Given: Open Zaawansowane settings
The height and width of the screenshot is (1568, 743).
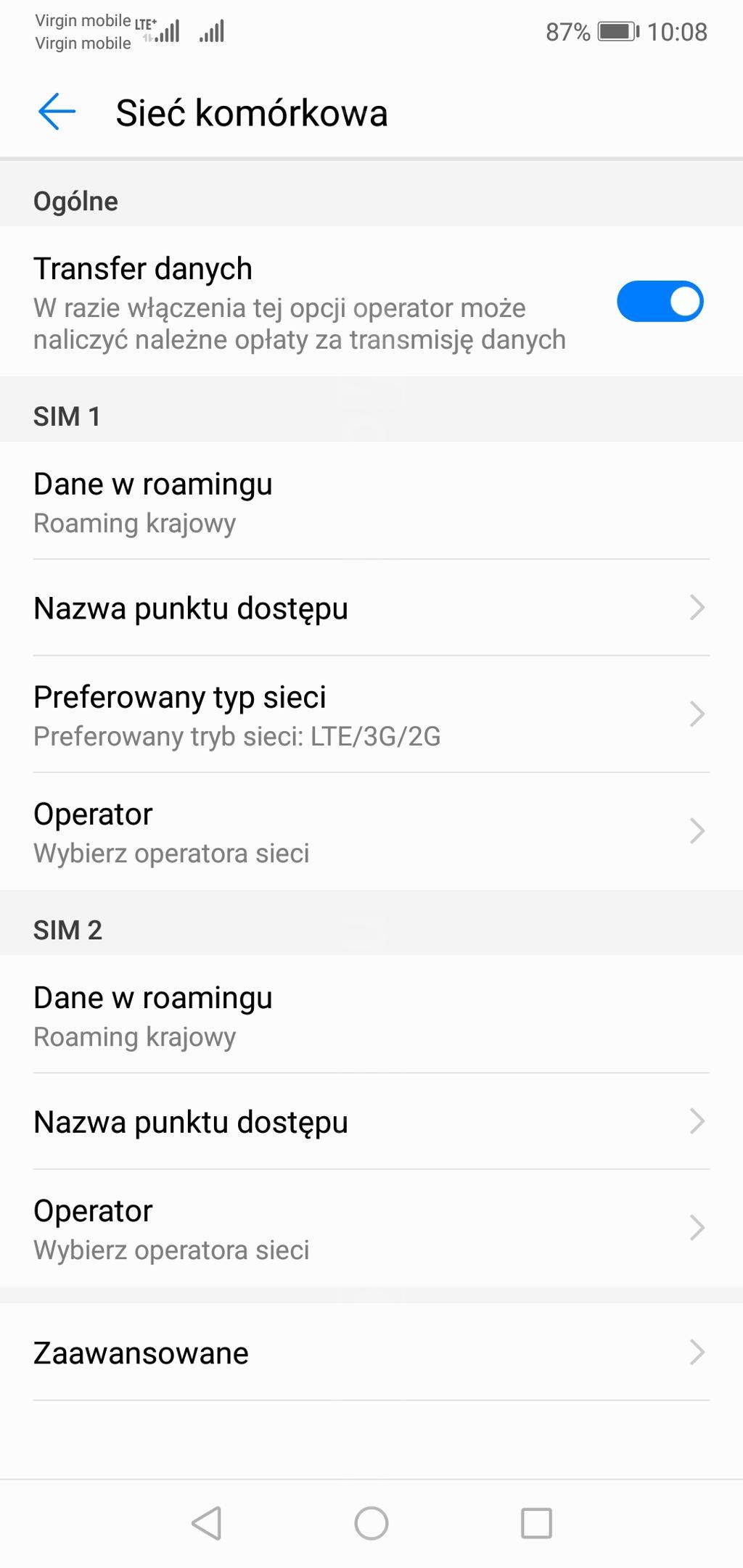Looking at the screenshot, I should (370, 1353).
